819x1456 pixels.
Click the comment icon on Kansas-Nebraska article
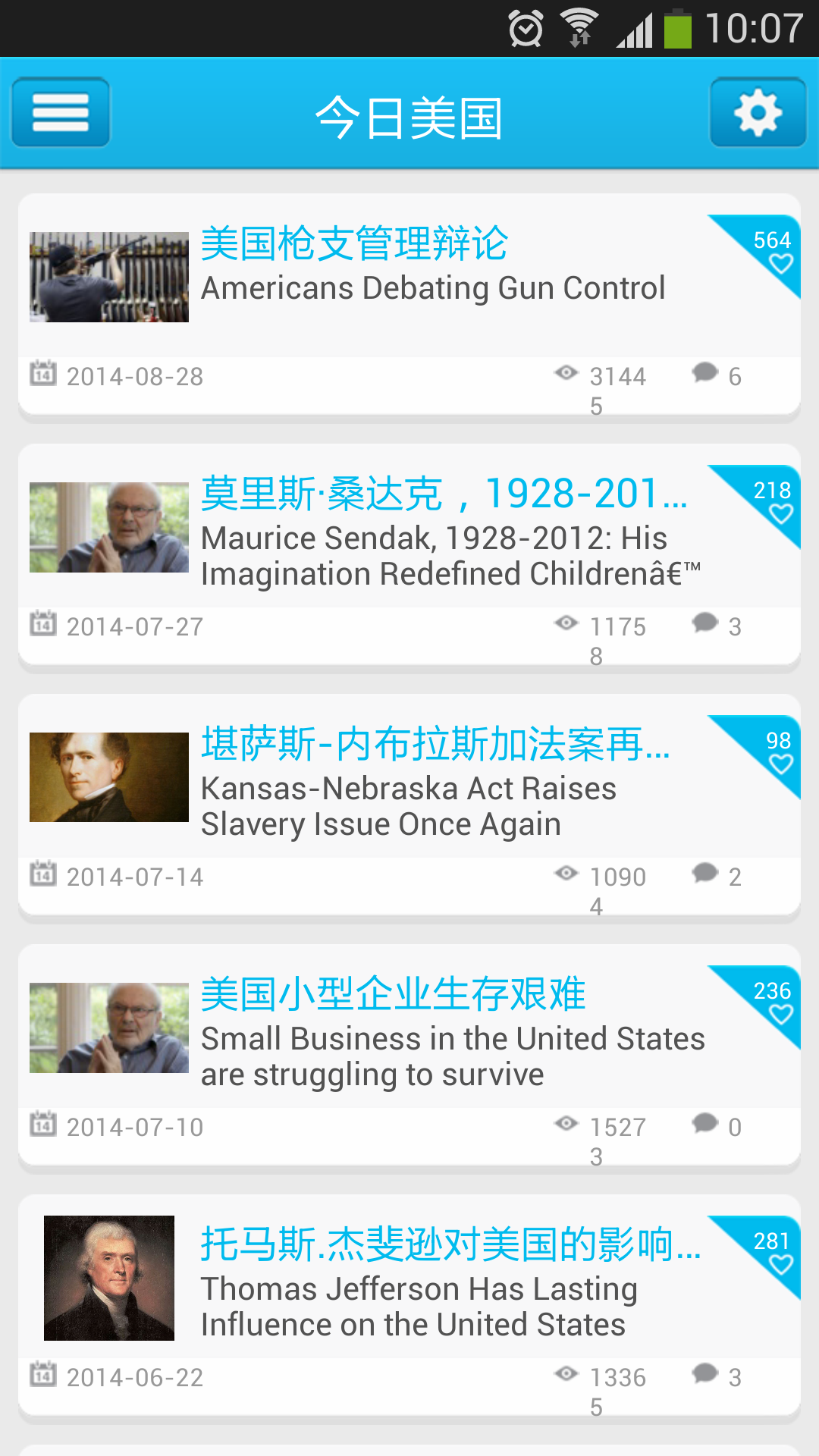pos(704,874)
